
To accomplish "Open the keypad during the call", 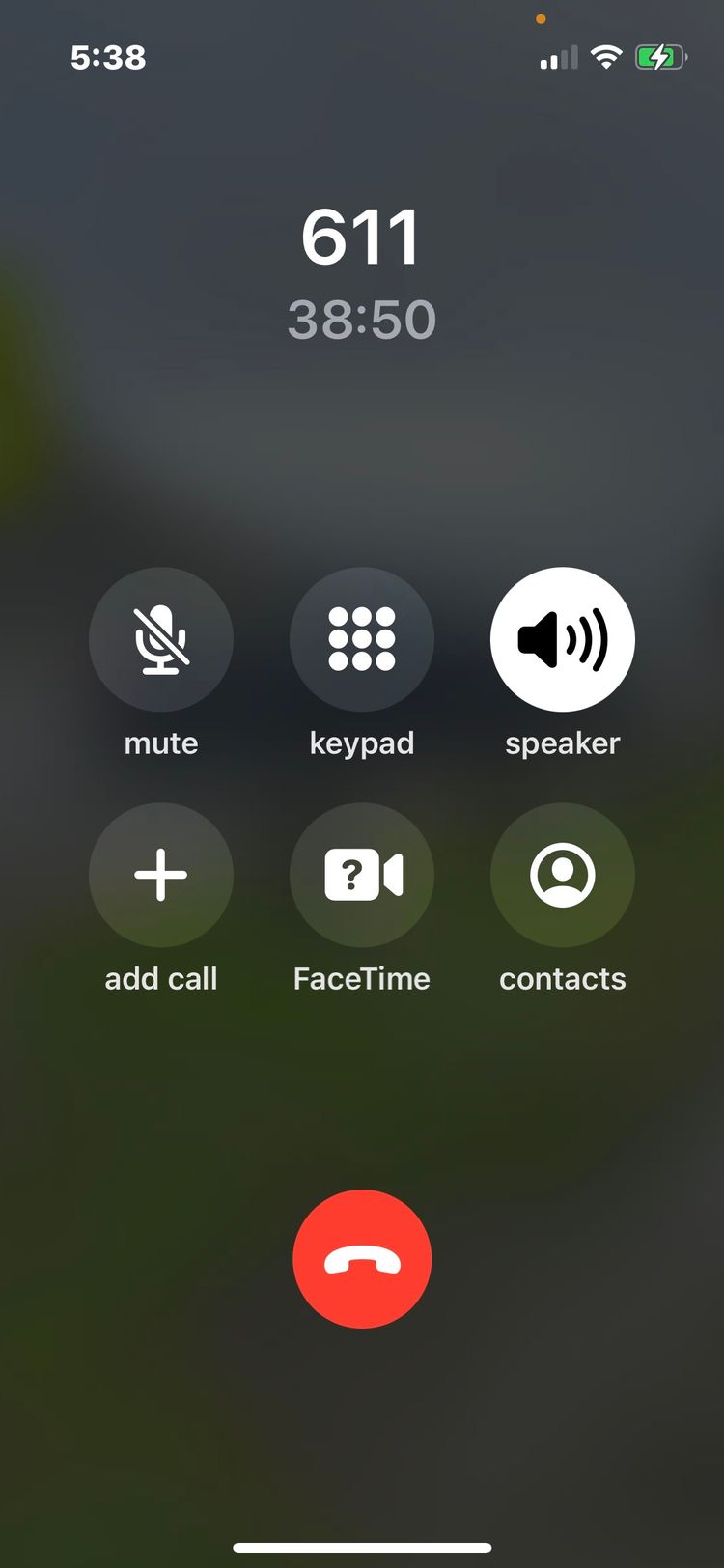I will coord(362,639).
